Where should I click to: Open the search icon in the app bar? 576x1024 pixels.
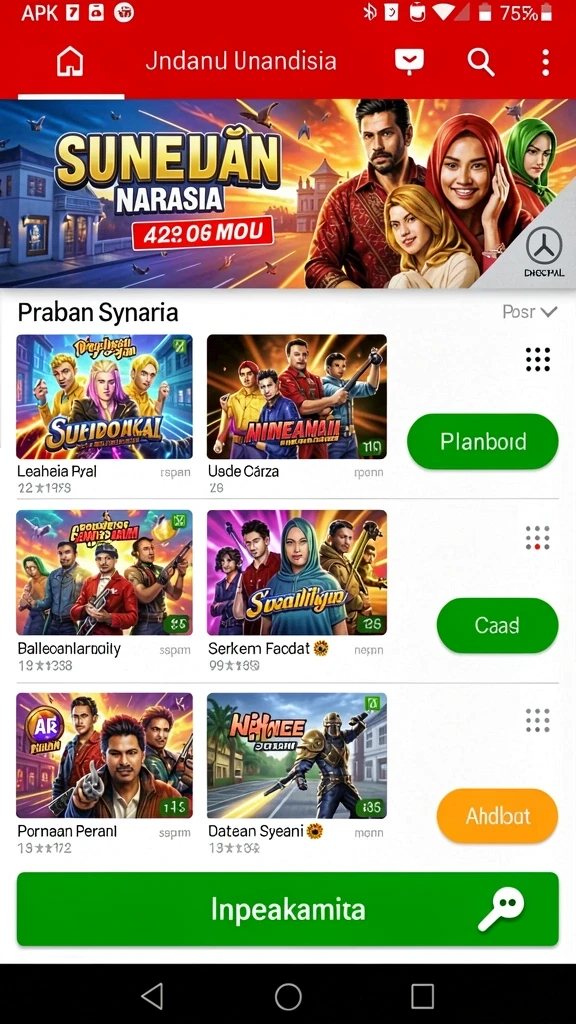[481, 62]
